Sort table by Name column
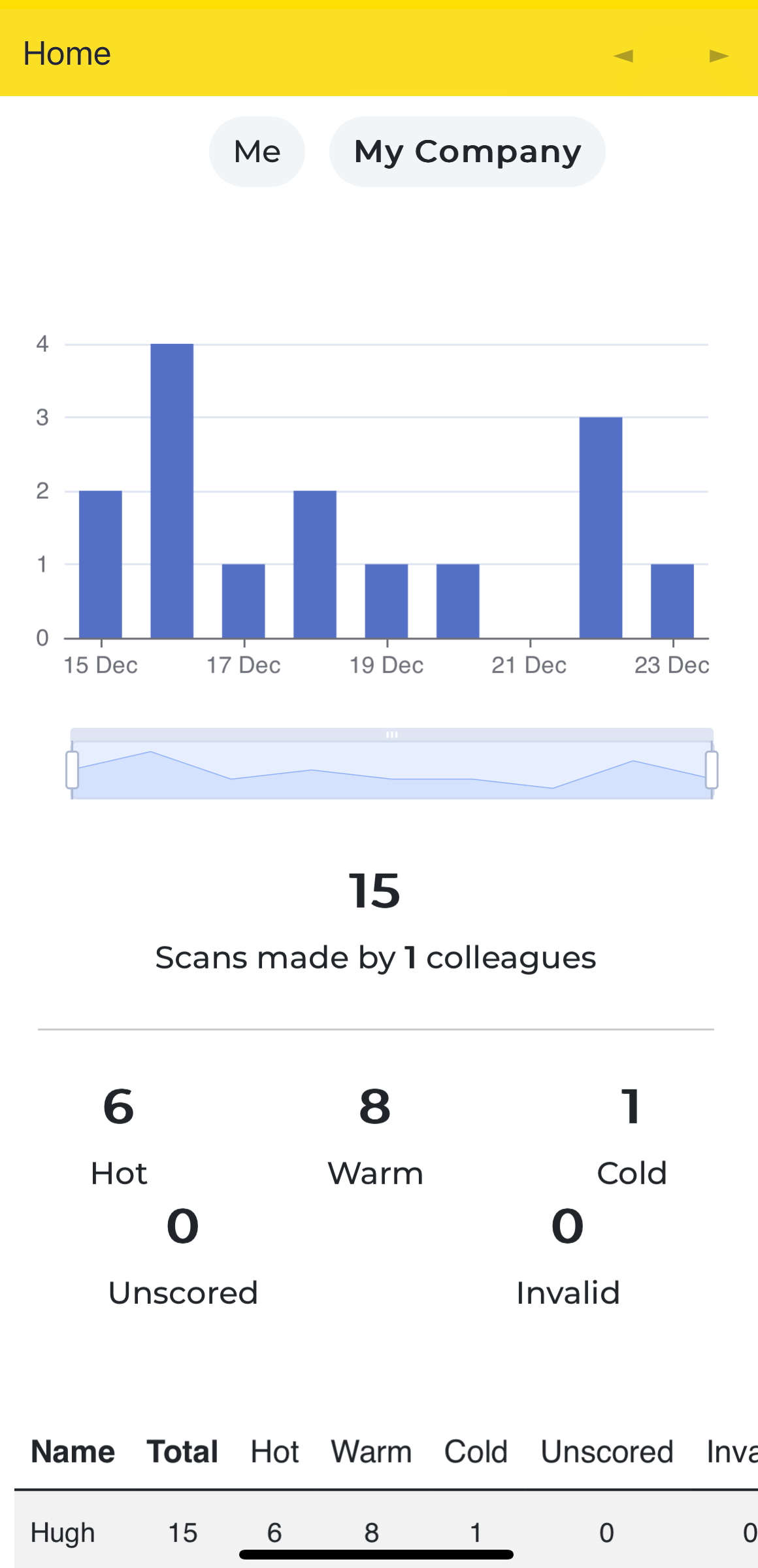 73,1452
